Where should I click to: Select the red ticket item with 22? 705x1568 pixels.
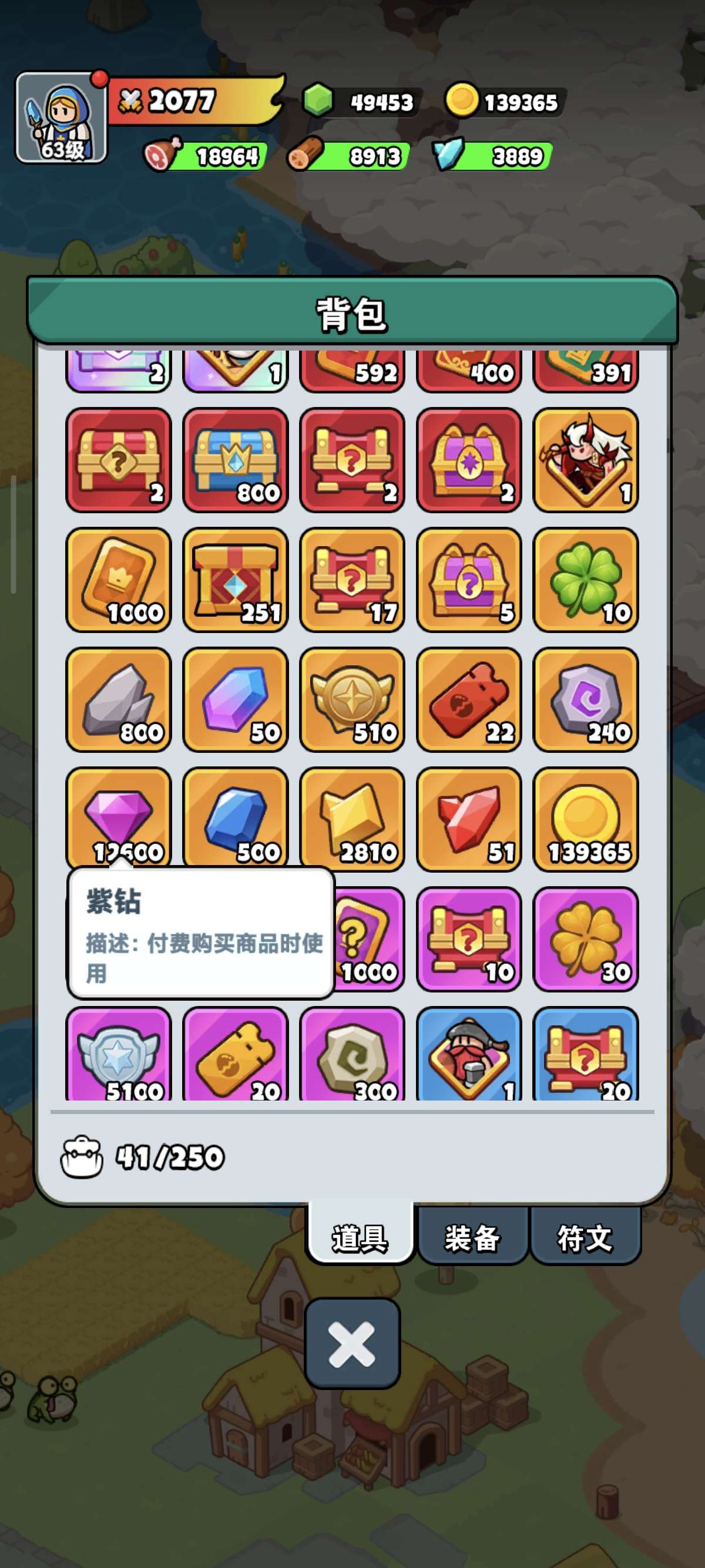coord(469,699)
